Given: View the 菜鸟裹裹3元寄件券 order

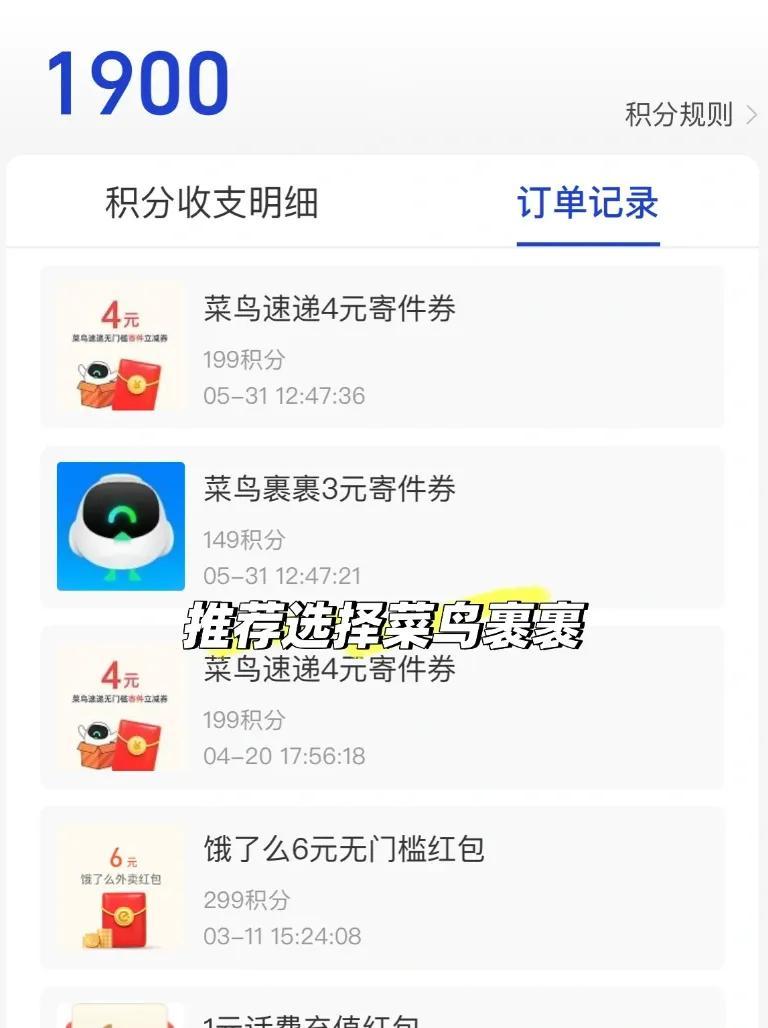Looking at the screenshot, I should (x=381, y=527).
